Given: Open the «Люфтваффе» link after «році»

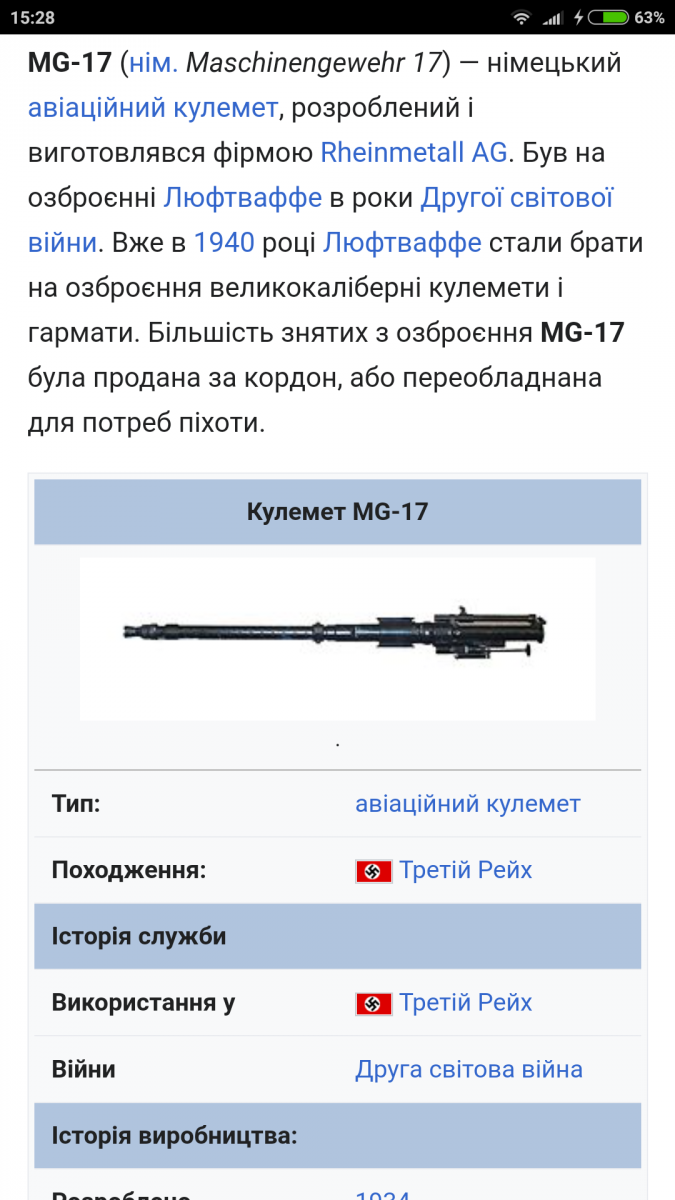Looking at the screenshot, I should (x=403, y=242).
